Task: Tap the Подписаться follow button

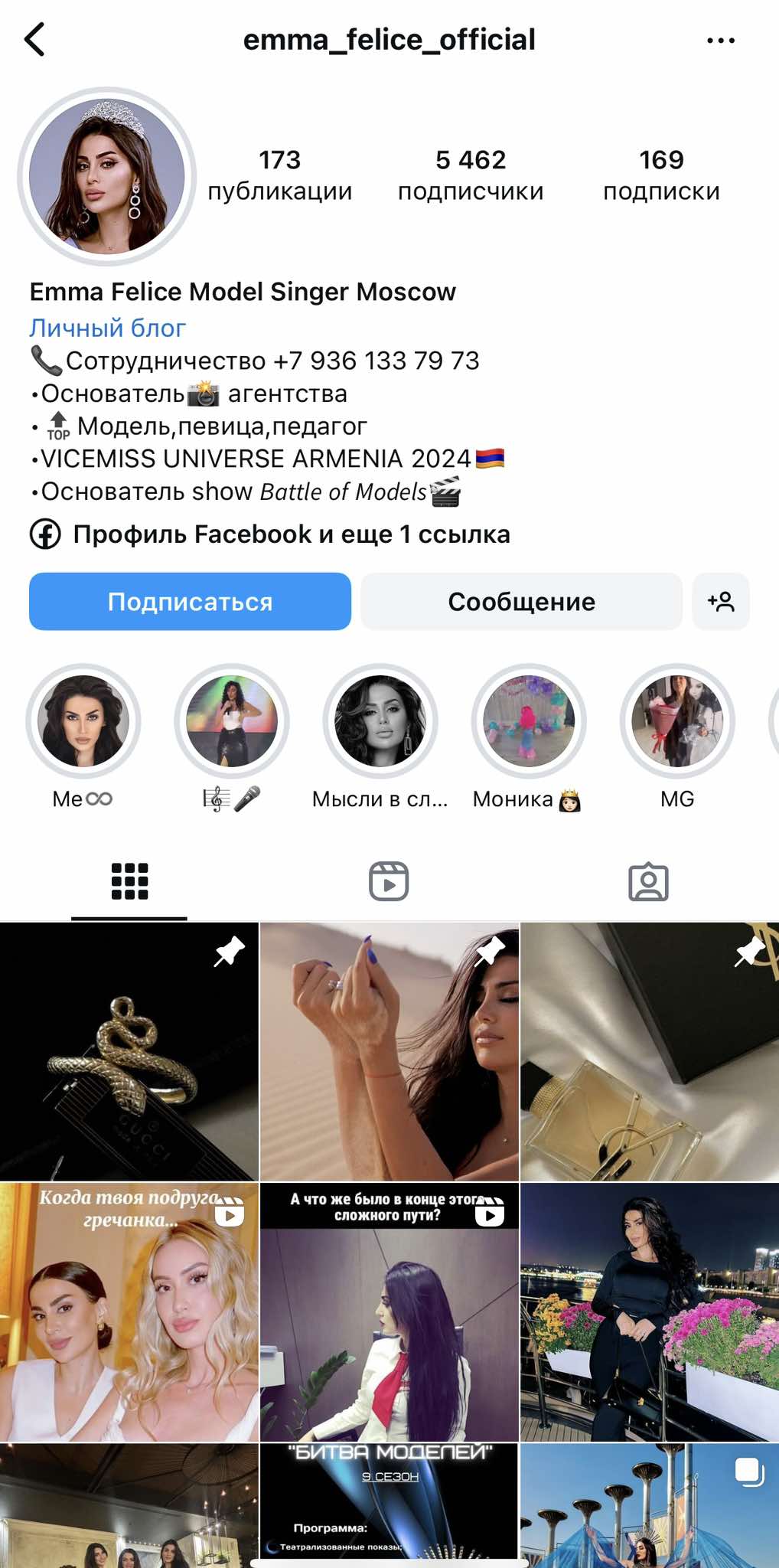Action: click(190, 602)
